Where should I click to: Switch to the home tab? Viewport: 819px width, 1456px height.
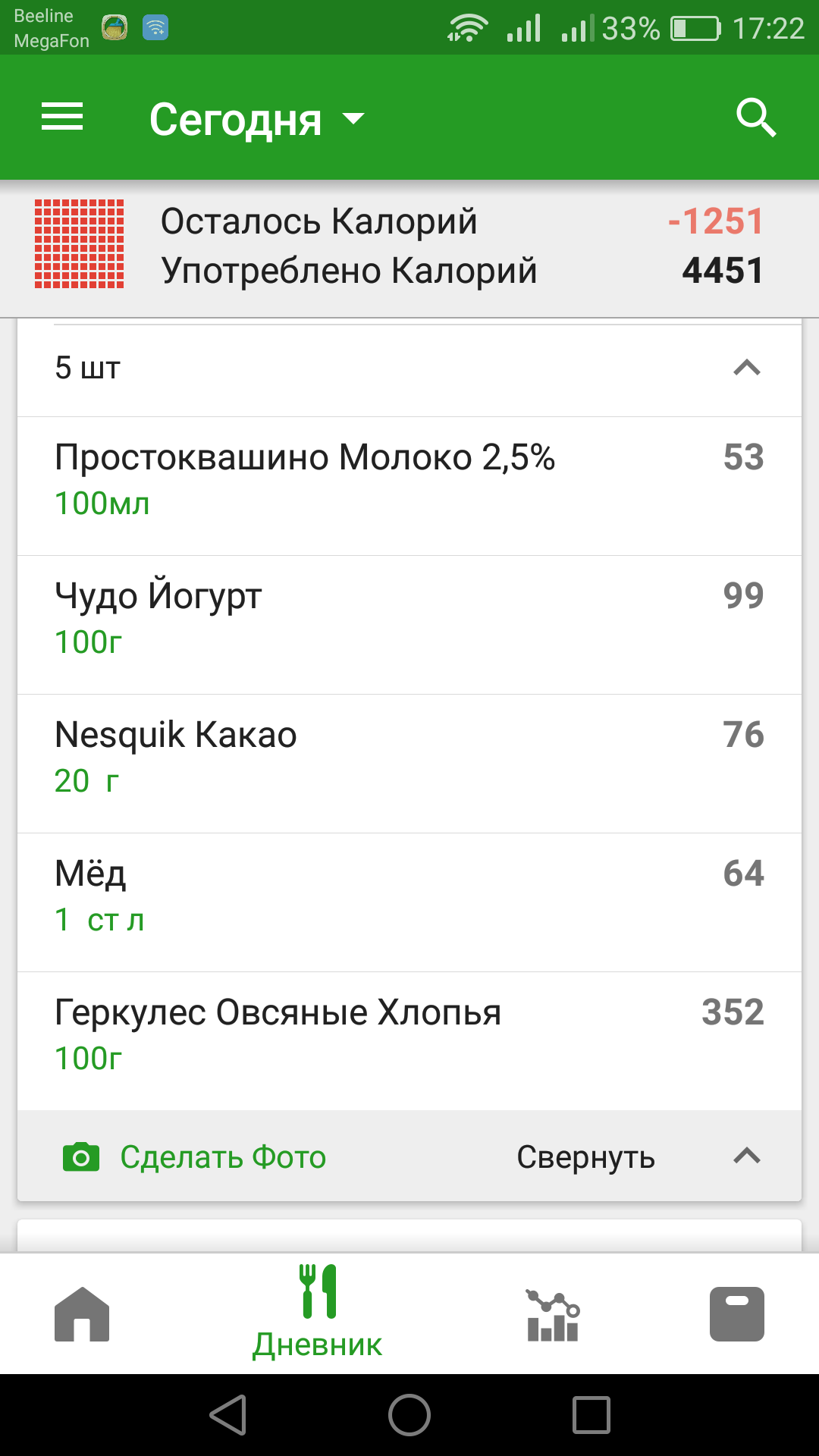tap(82, 1314)
